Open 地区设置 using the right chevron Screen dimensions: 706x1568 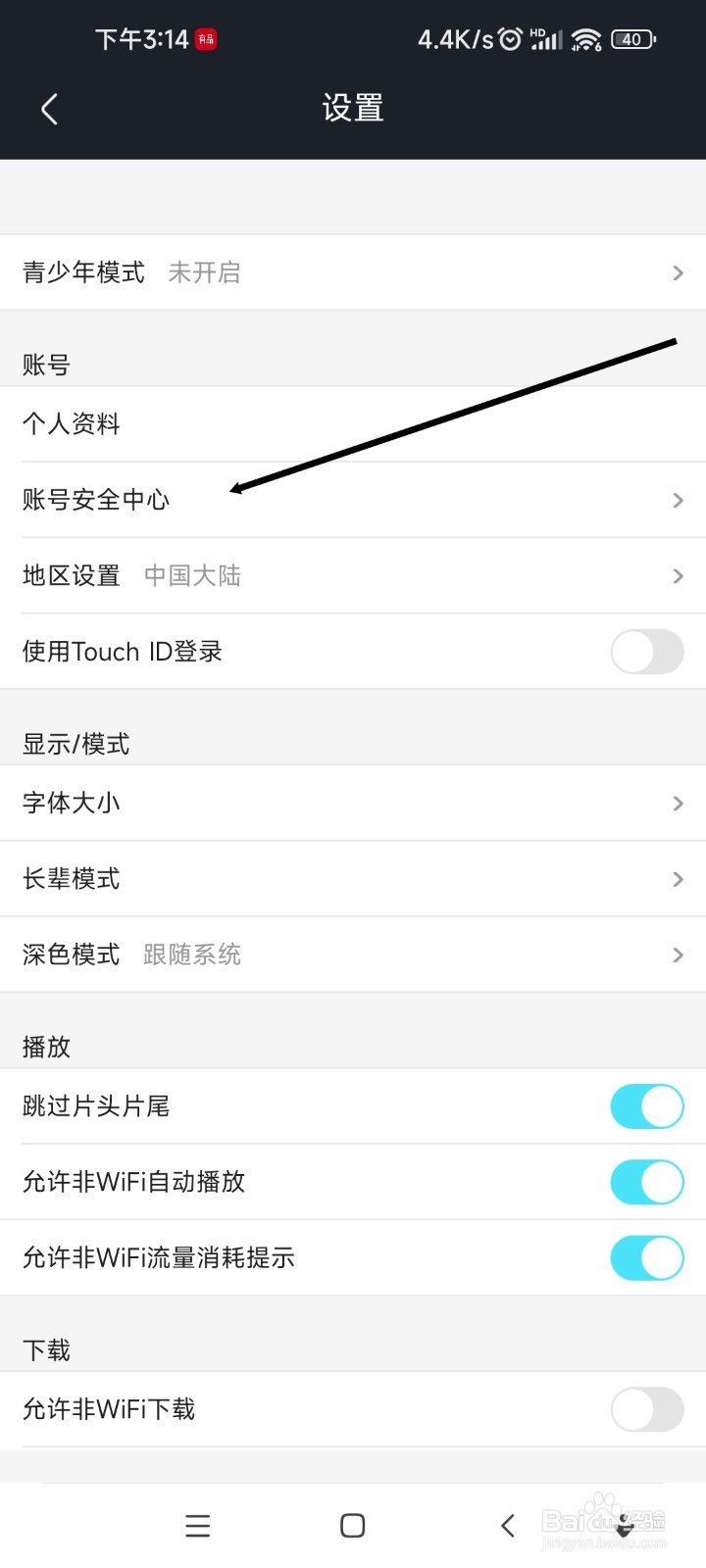click(677, 575)
